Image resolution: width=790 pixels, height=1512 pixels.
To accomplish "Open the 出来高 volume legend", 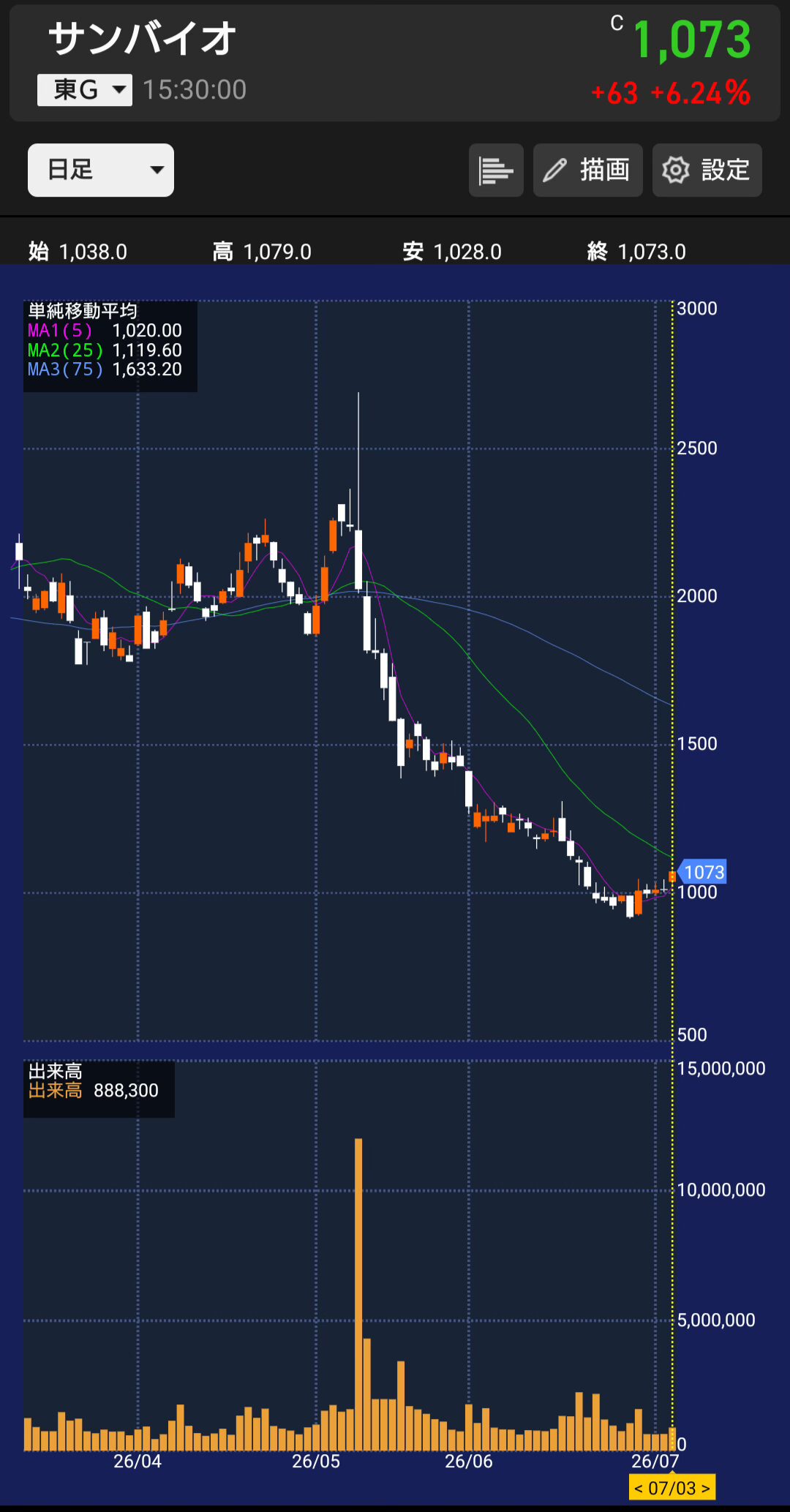I will coord(99,1088).
